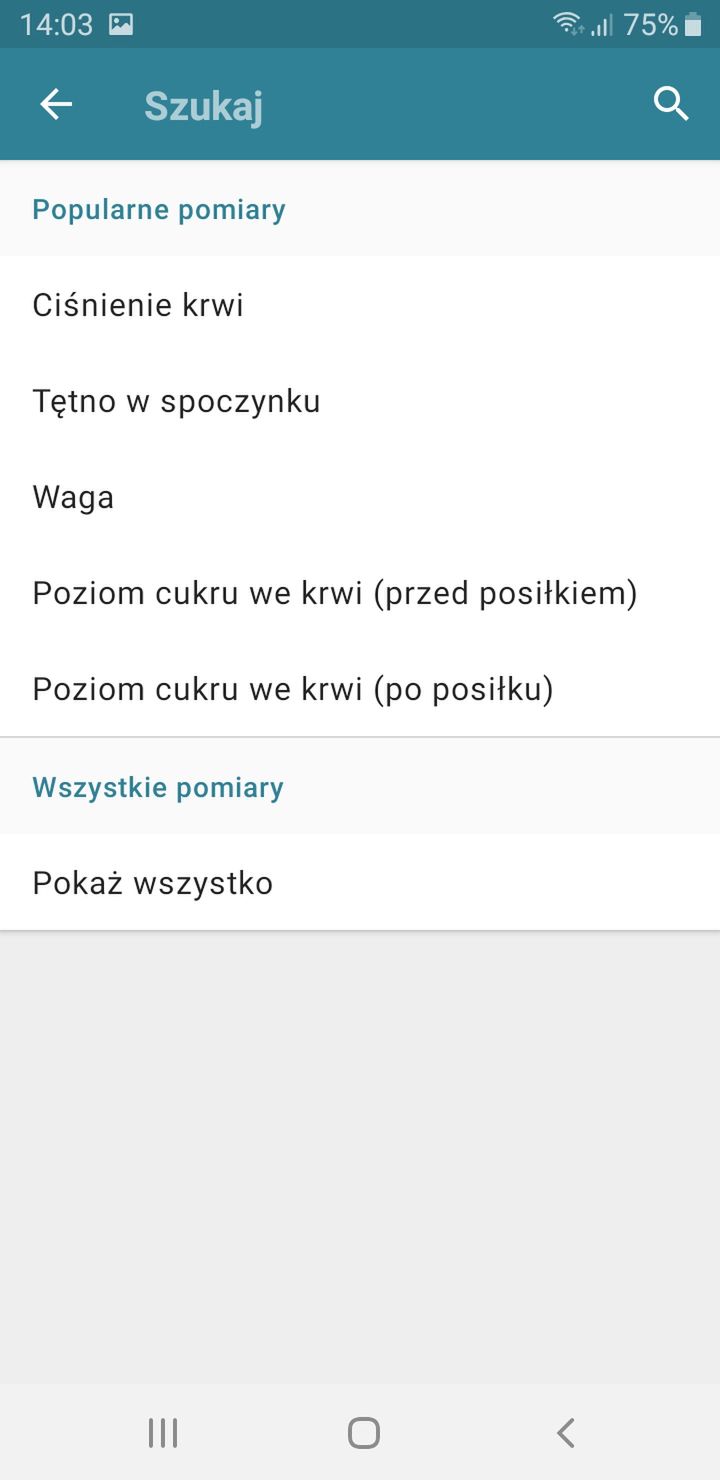Open the Waga measurement
This screenshot has width=720, height=1480.
coord(360,496)
